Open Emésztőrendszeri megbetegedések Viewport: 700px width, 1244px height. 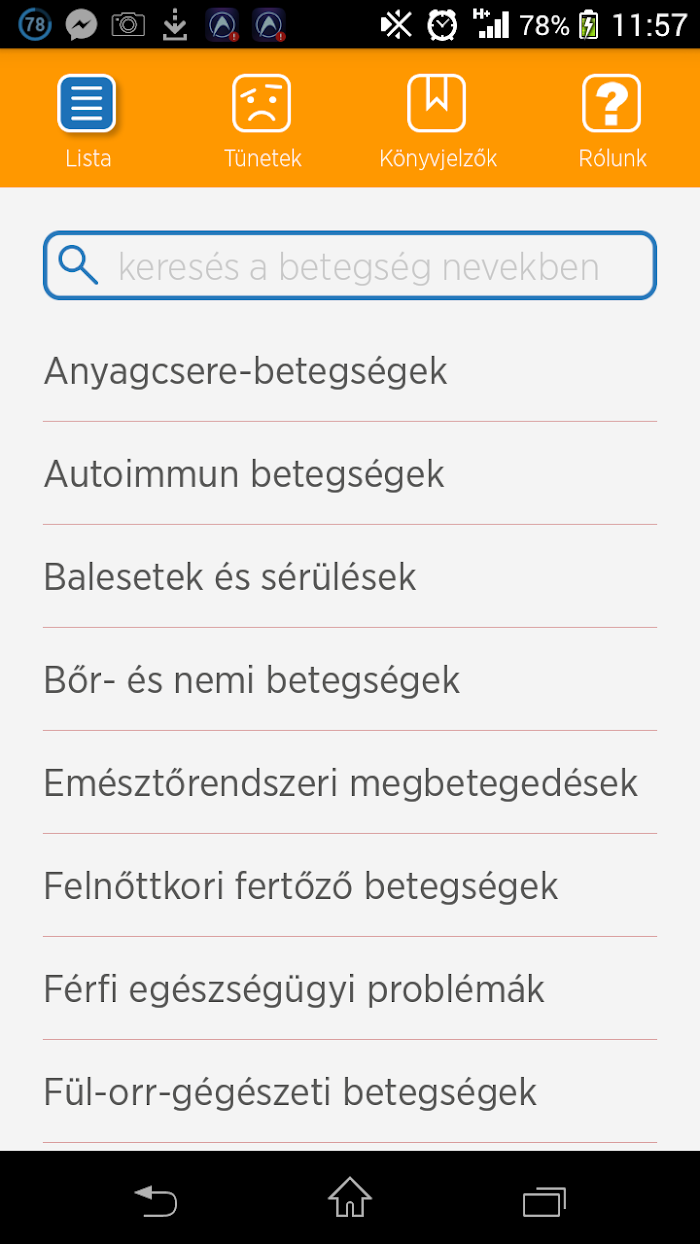(x=350, y=783)
